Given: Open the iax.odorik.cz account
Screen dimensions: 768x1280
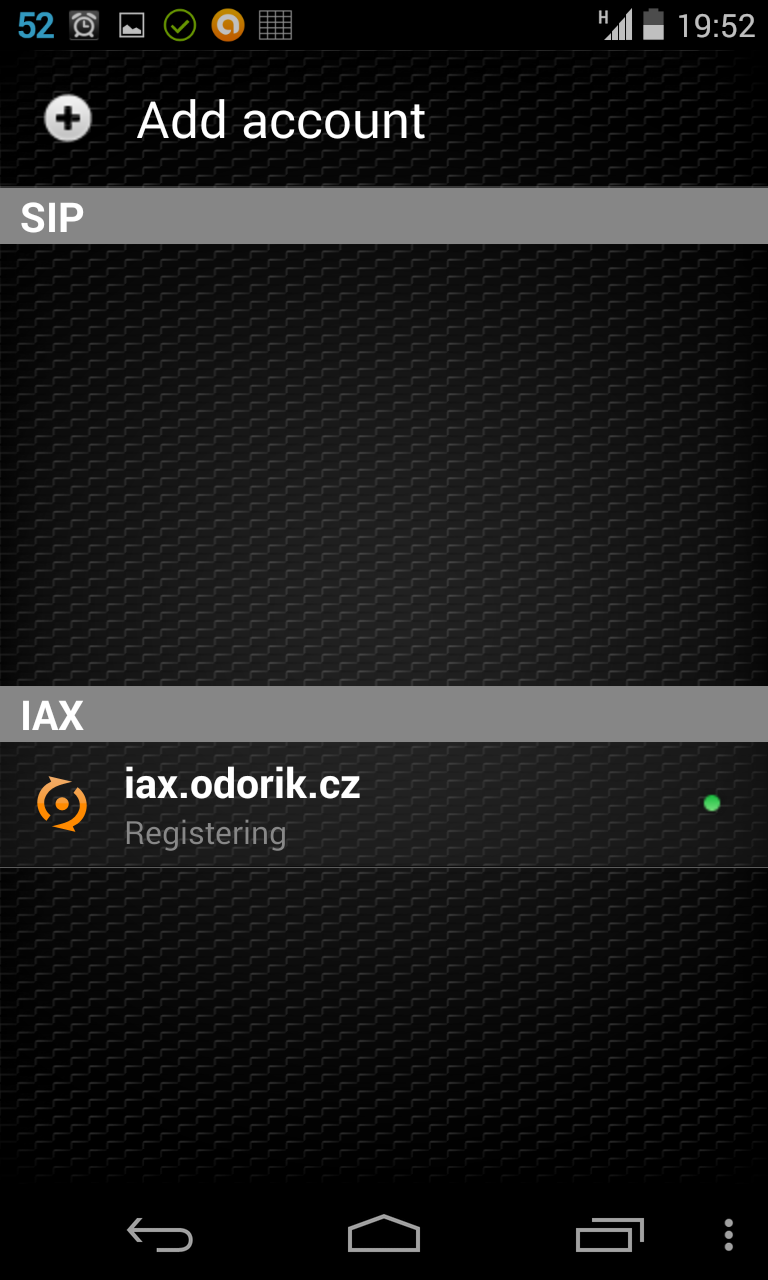Looking at the screenshot, I should coord(242,805).
